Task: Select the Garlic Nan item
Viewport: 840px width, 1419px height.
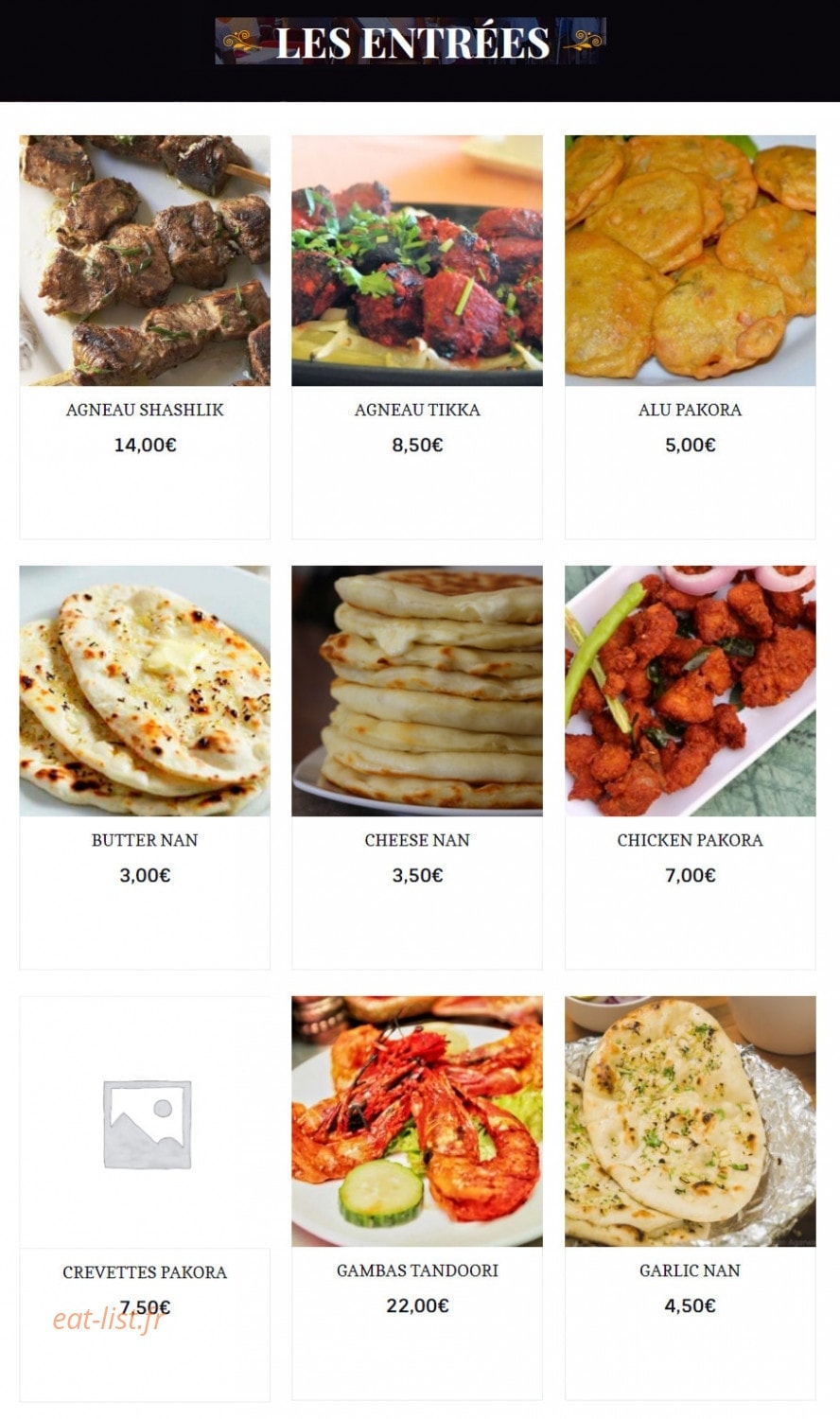Action: click(x=690, y=1199)
